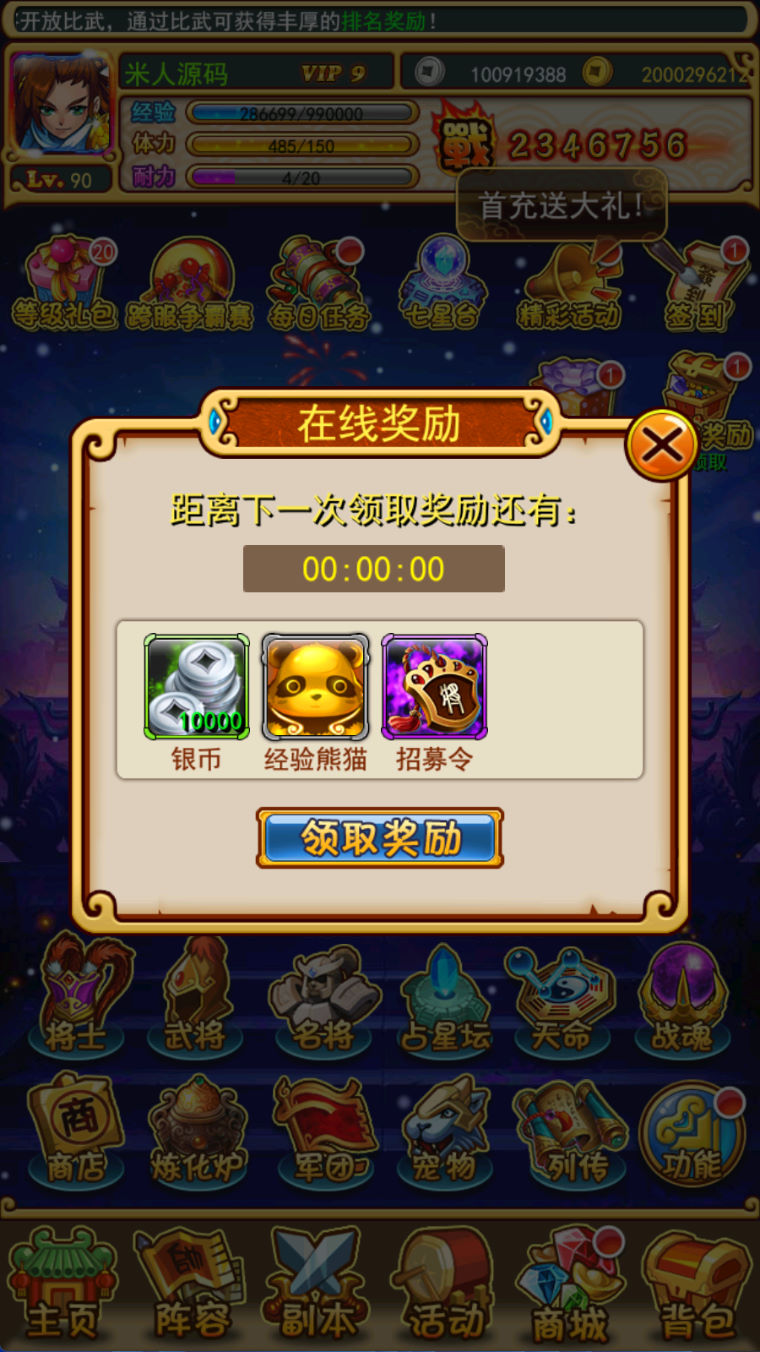The width and height of the screenshot is (760, 1352).
Task: Open the 活动 tab
Action: (x=444, y=1285)
